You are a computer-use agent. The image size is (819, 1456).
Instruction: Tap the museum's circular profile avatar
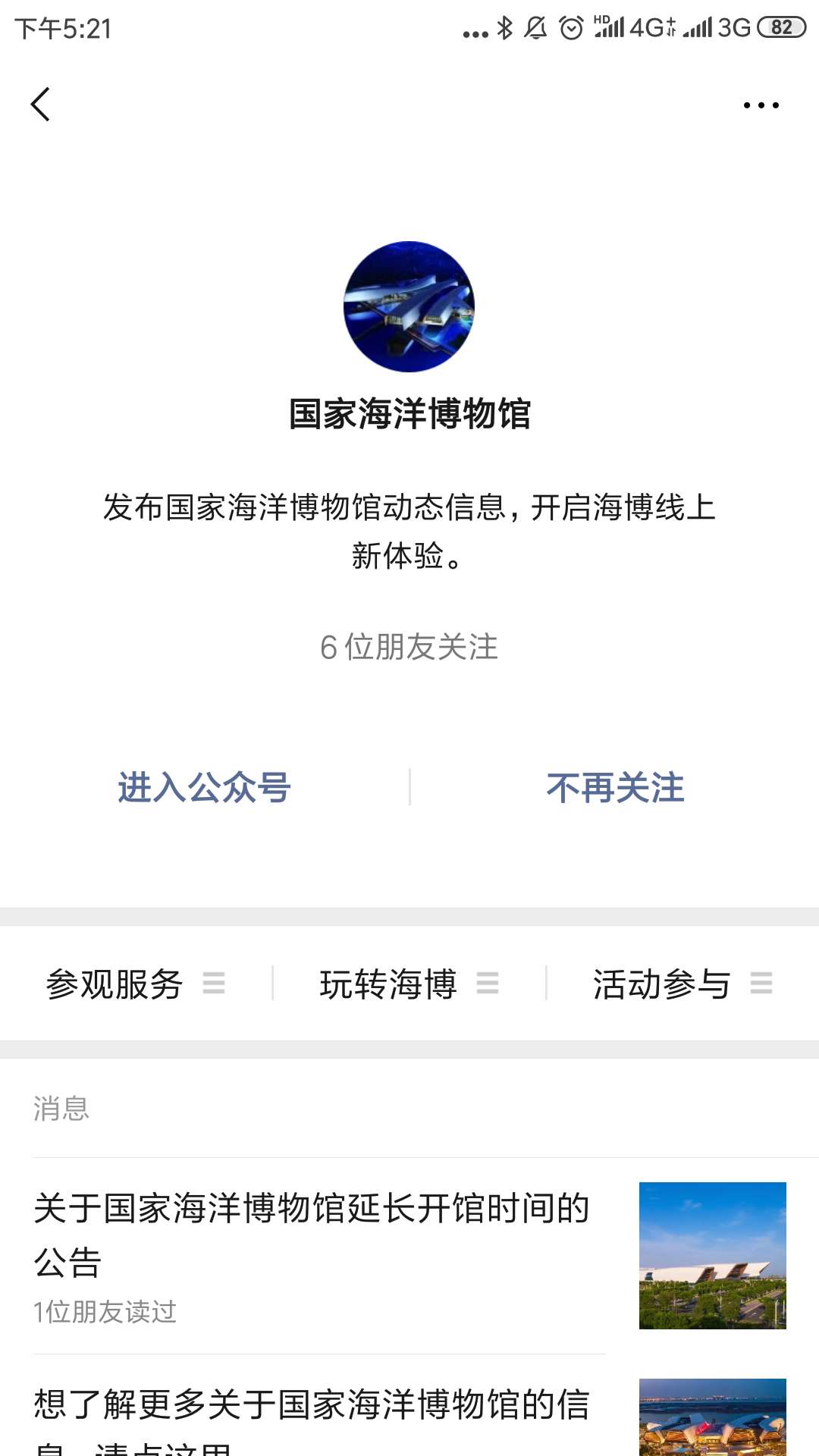pos(409,306)
